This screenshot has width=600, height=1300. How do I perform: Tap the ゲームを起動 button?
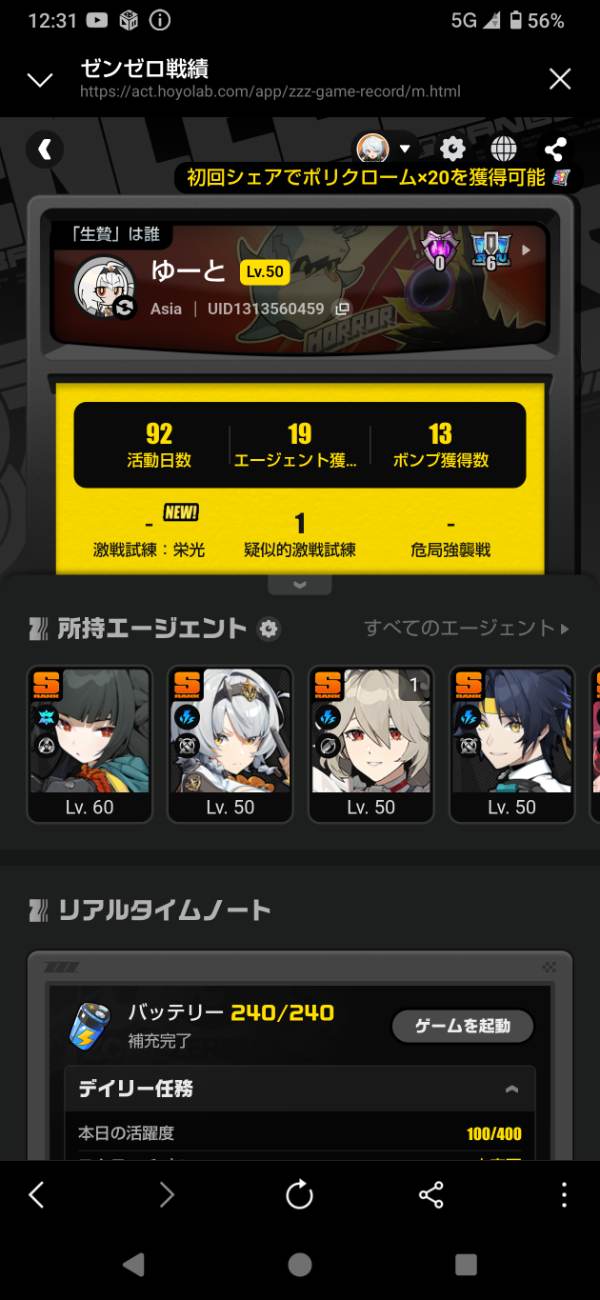click(x=462, y=1026)
